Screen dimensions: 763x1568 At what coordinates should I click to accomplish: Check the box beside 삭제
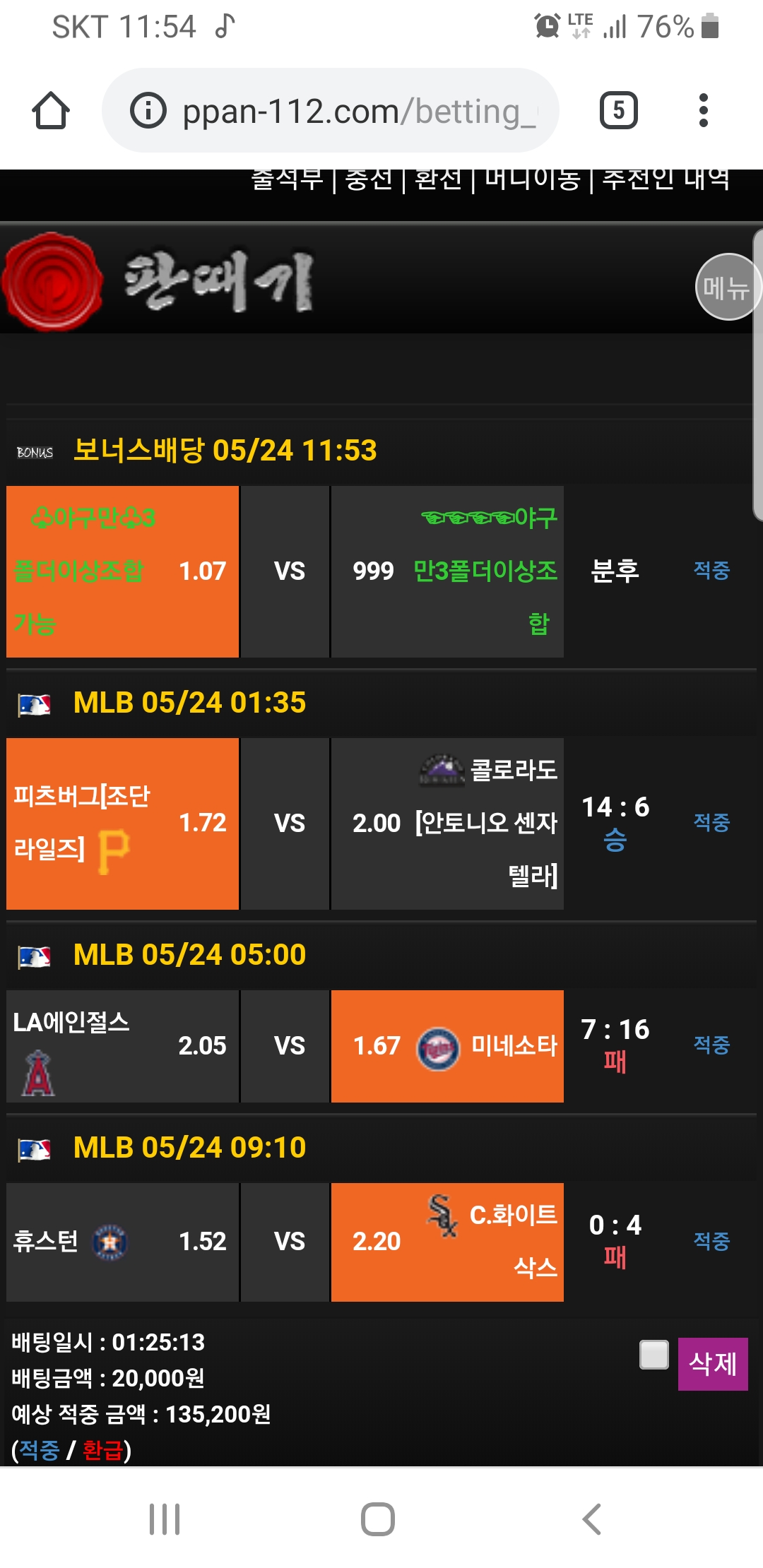pos(653,1355)
